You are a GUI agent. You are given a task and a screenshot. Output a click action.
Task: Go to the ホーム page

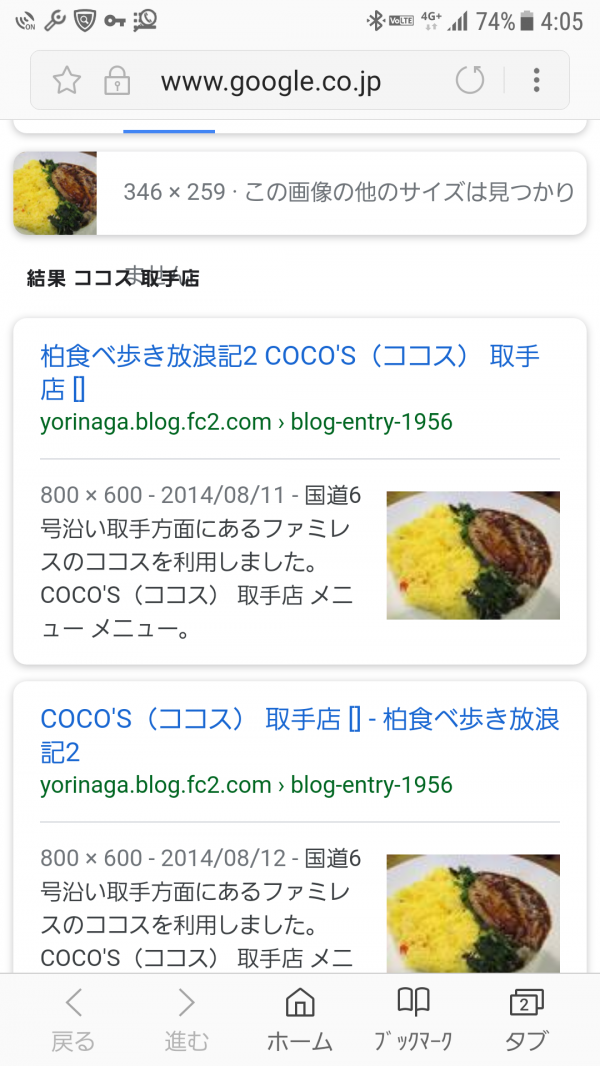299,1019
